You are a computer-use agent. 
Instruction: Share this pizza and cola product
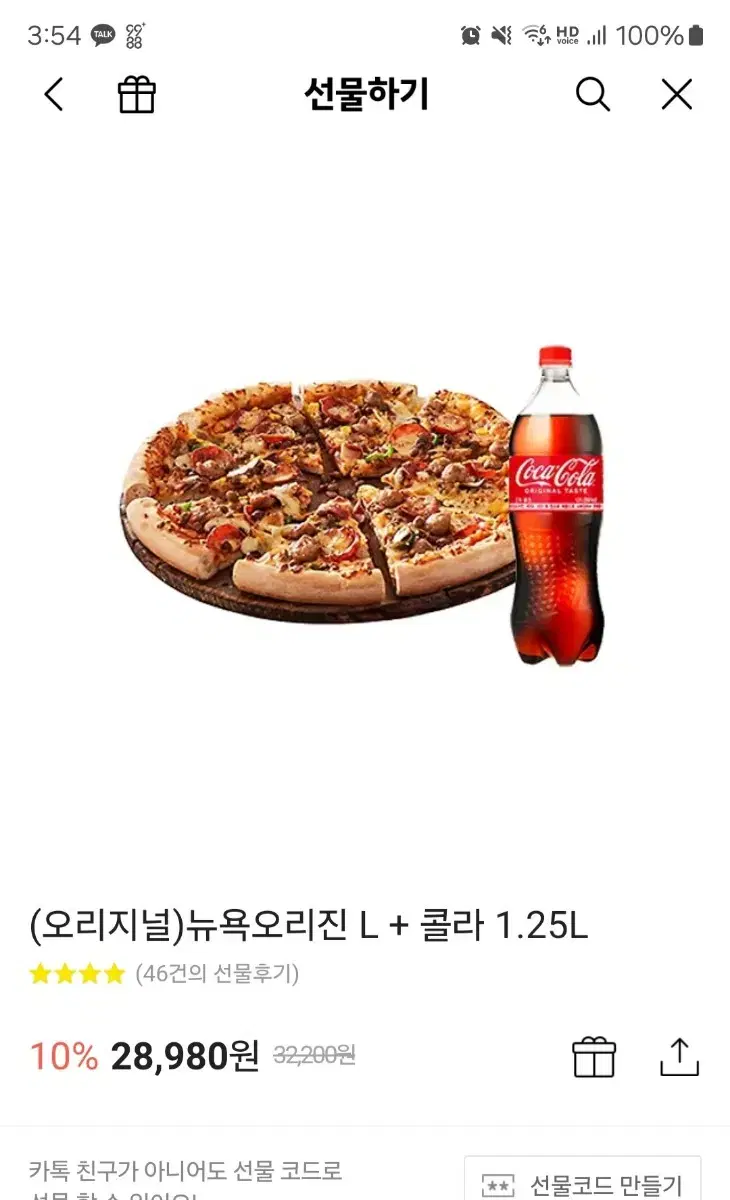click(x=679, y=1057)
